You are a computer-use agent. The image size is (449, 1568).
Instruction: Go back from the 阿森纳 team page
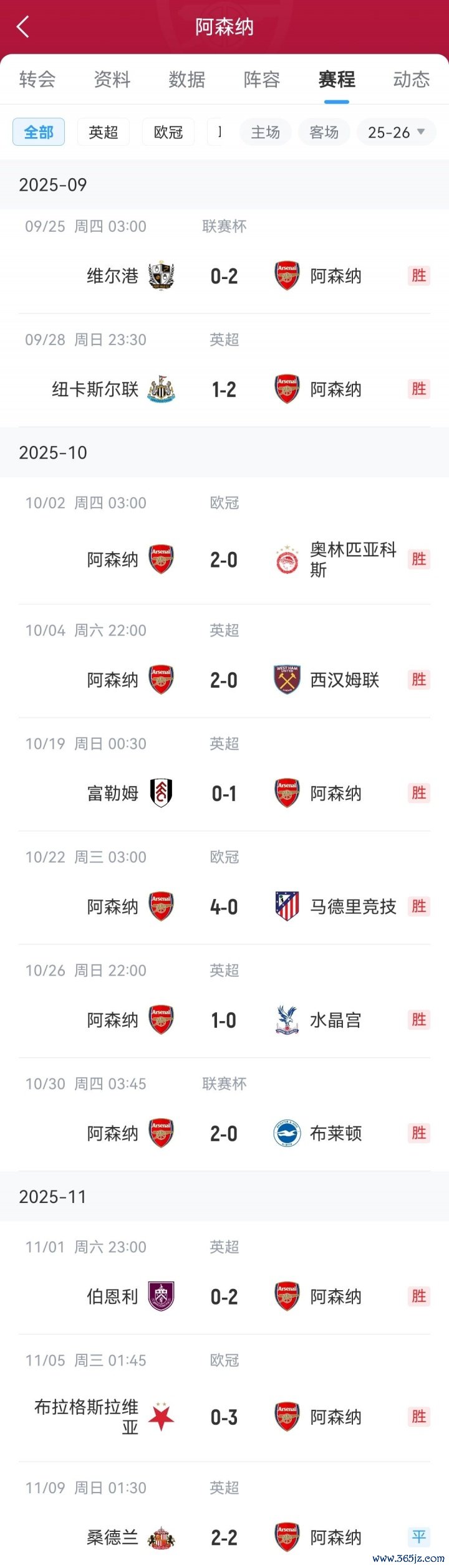[x=23, y=27]
